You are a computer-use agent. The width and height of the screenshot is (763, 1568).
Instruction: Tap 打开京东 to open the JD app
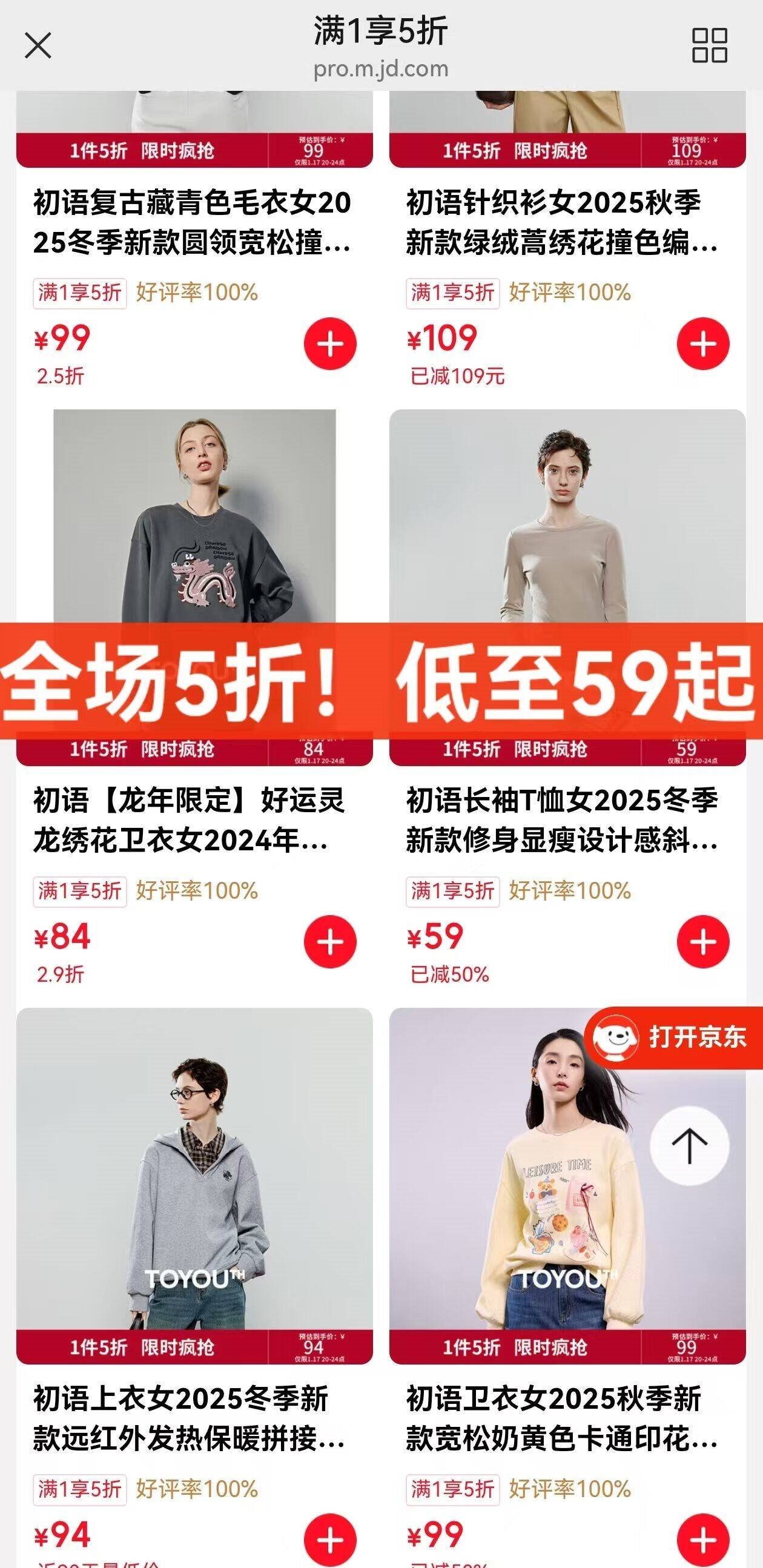pos(674,1038)
